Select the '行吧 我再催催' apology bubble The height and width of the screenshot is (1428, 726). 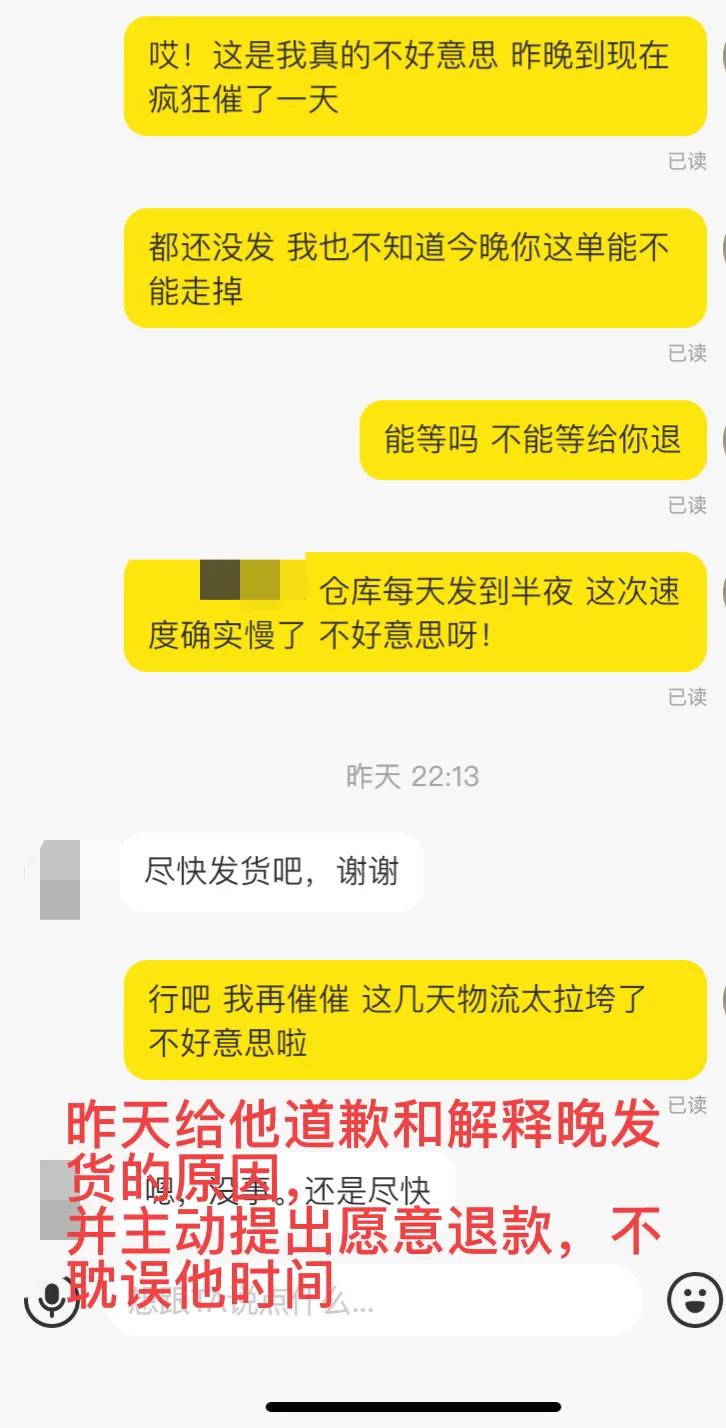[x=413, y=1020]
